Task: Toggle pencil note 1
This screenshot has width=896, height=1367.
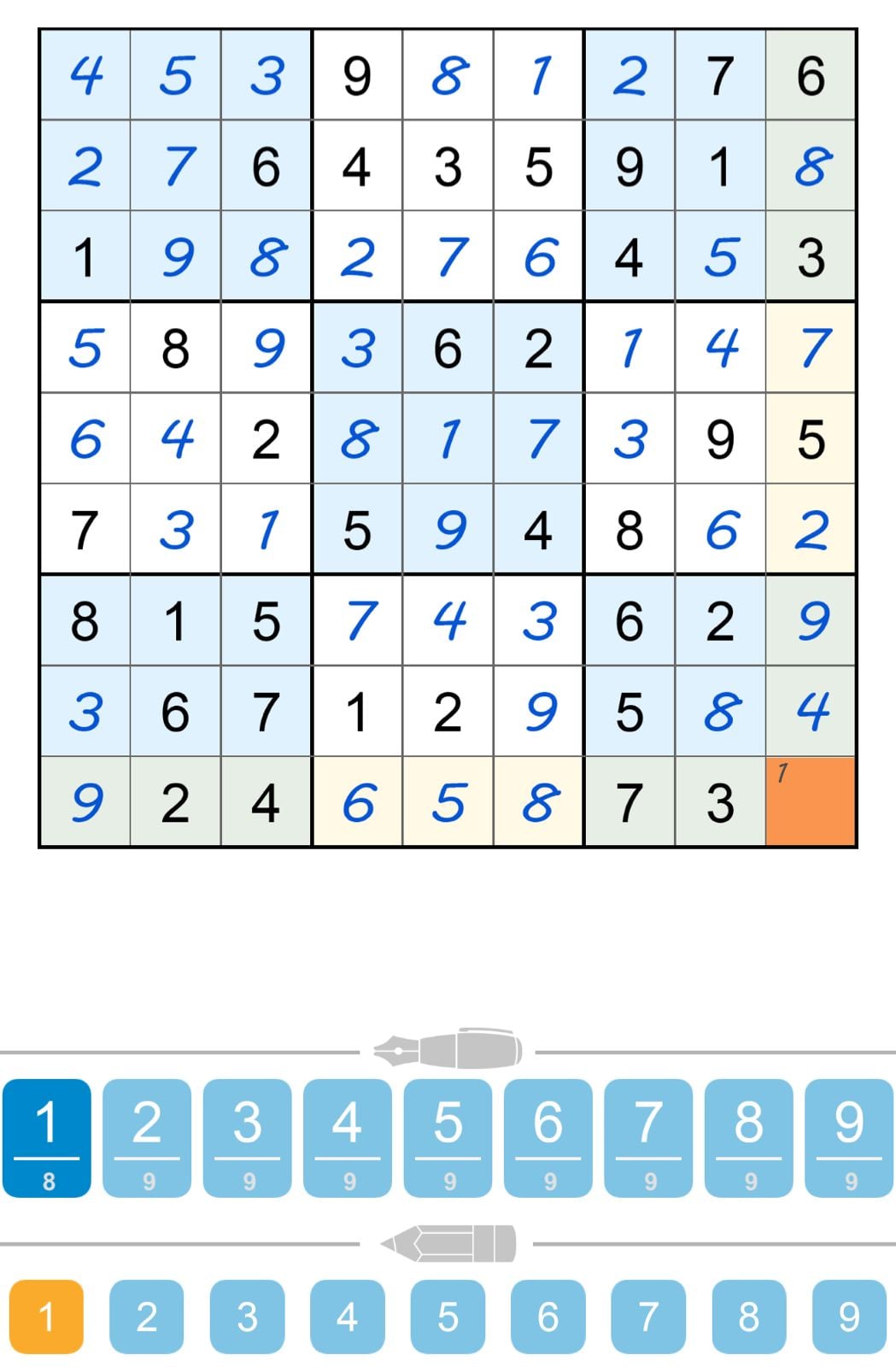Action: click(x=47, y=1317)
